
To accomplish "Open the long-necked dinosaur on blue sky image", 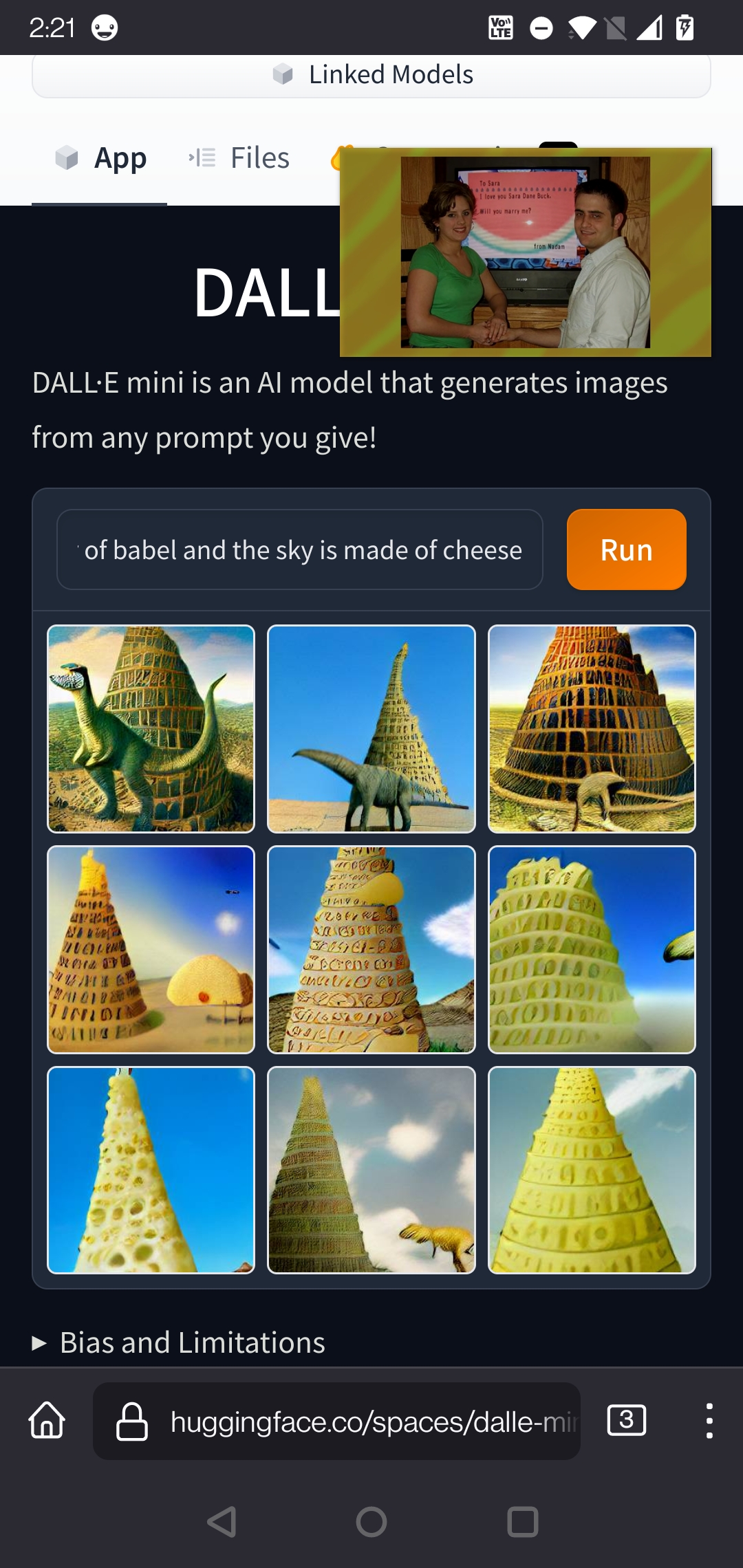I will 371,729.
